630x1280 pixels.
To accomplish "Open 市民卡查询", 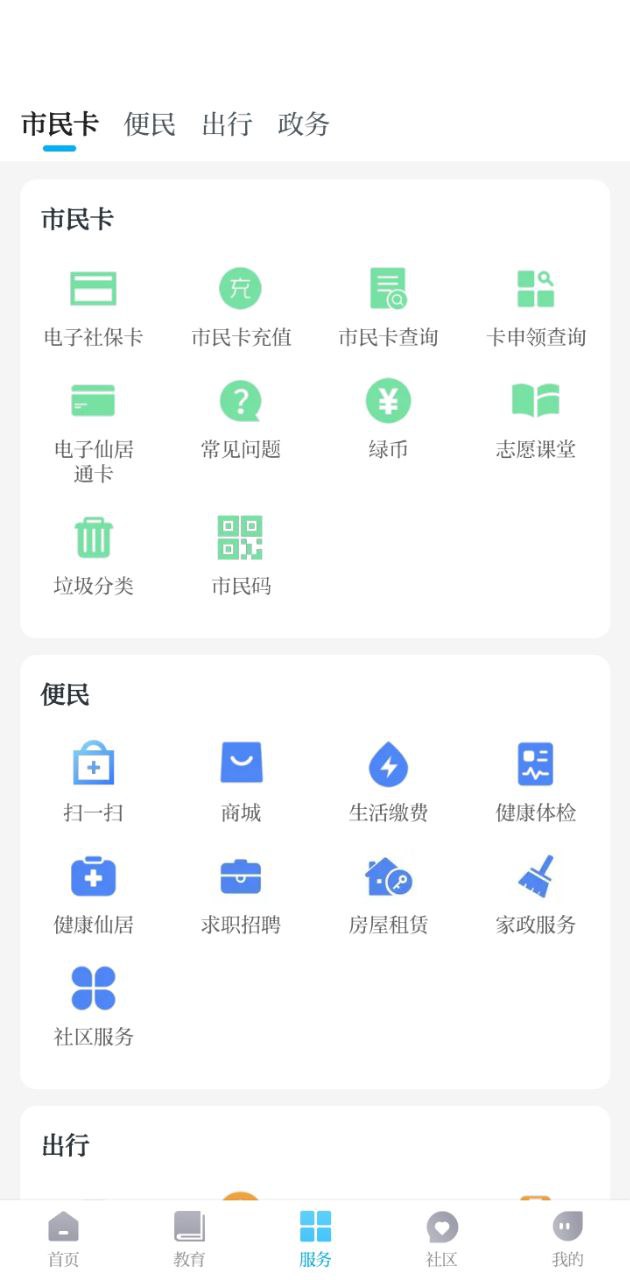I will [x=388, y=308].
